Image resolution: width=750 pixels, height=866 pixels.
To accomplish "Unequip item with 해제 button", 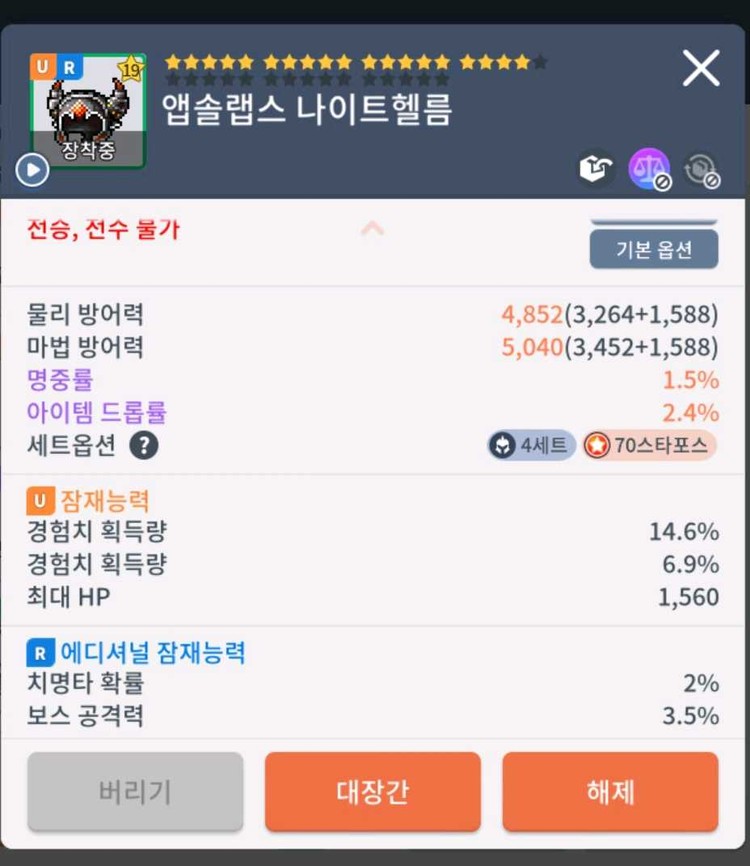I will (610, 792).
